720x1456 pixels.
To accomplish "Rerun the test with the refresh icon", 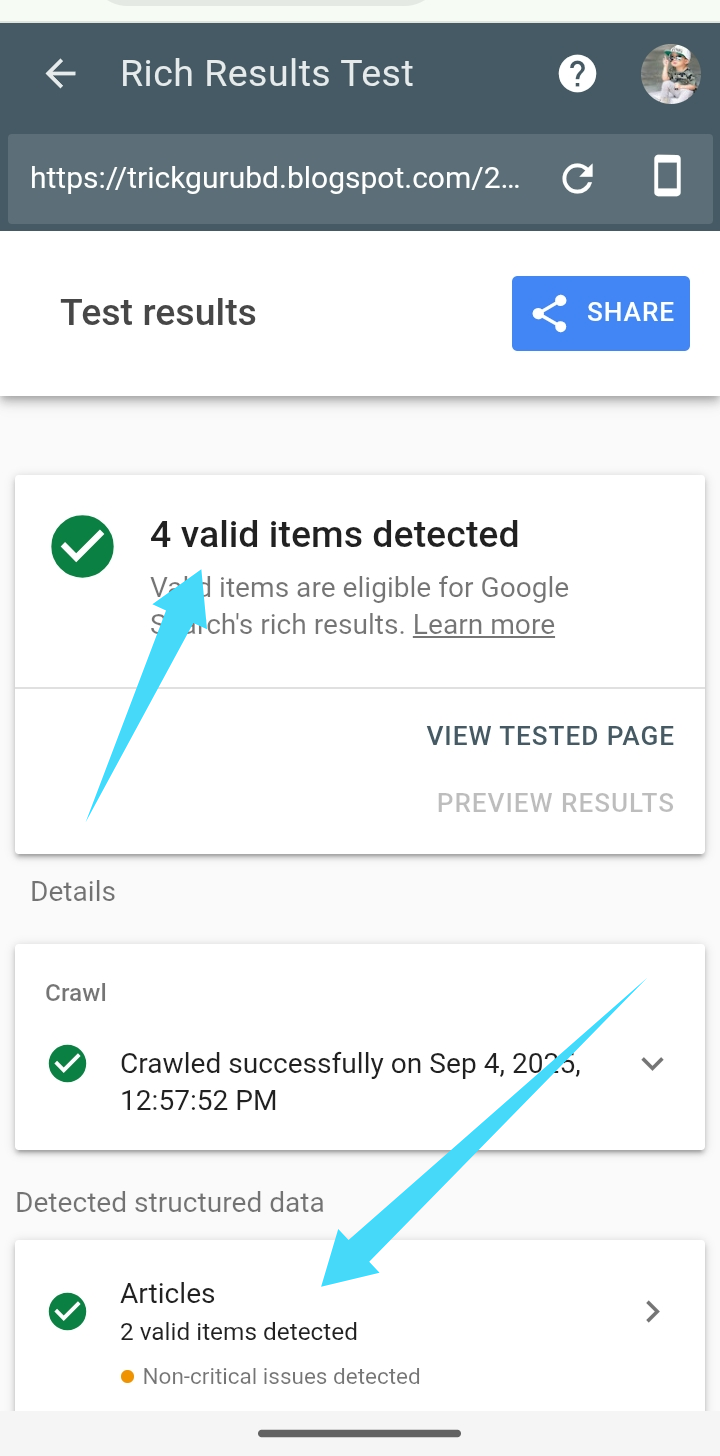I will 577,179.
